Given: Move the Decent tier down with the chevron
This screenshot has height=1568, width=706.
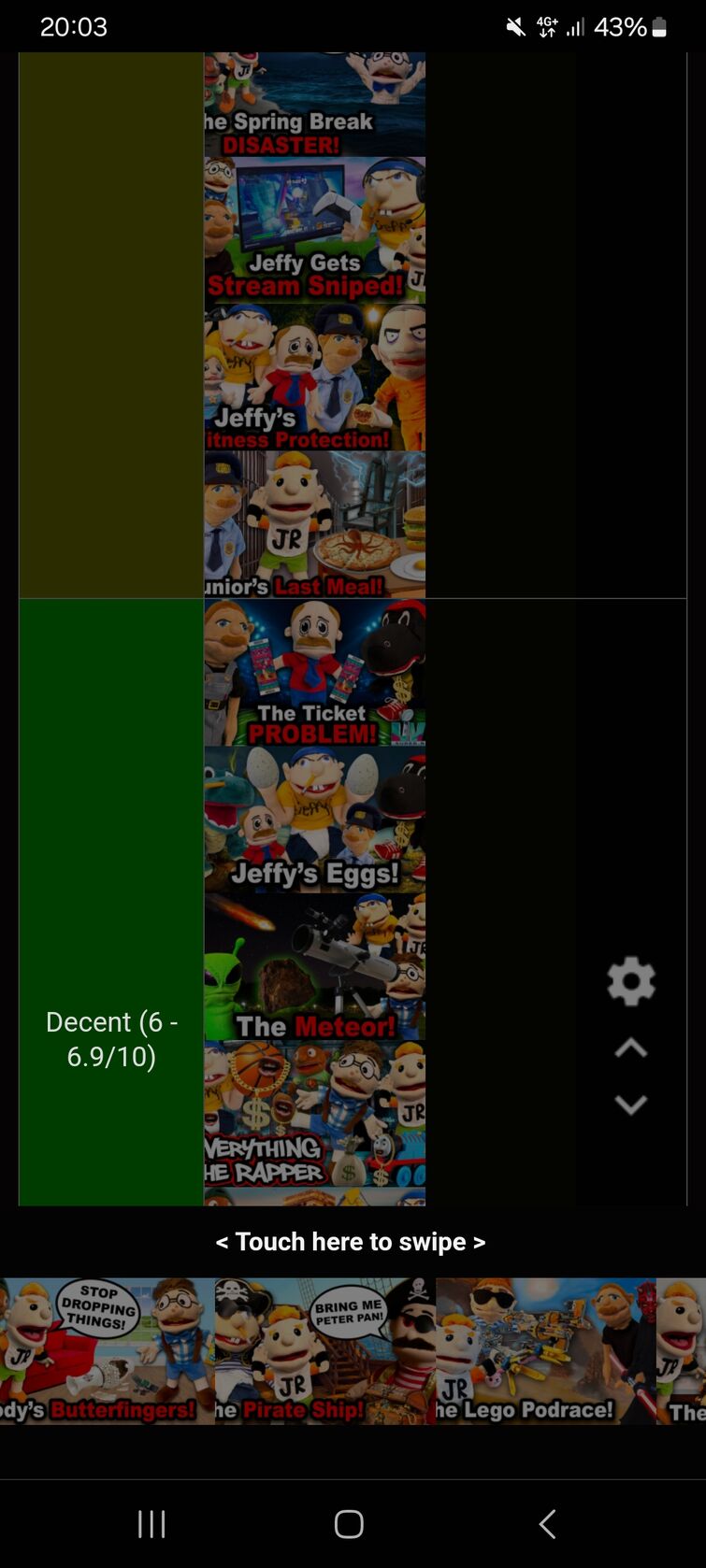Looking at the screenshot, I should tap(631, 1105).
